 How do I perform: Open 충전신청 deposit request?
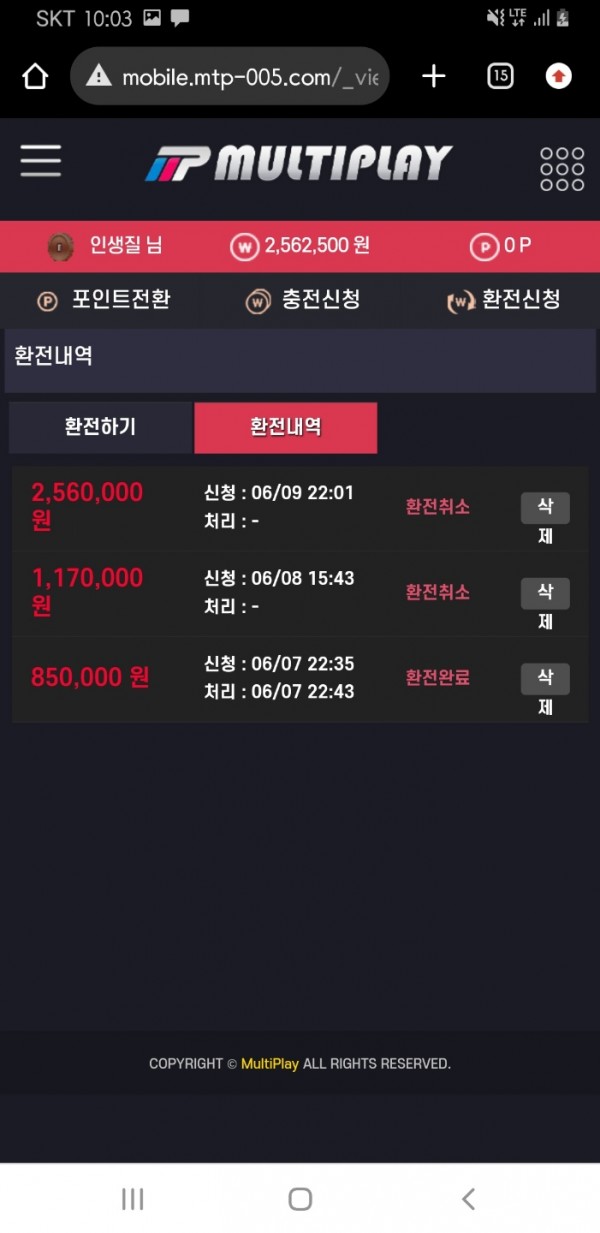pos(302,300)
